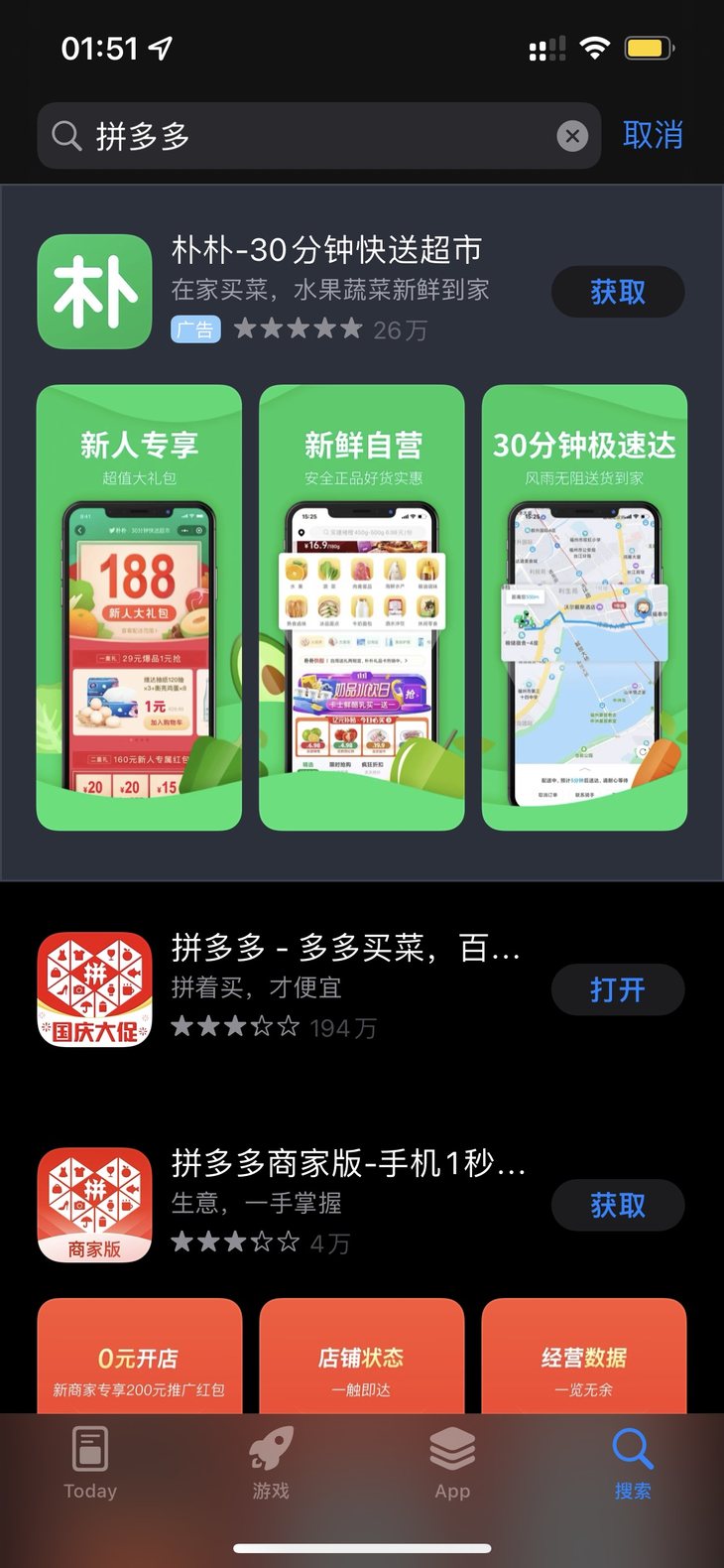Screen dimensions: 724x1568
Task: Select the 搜索 tab
Action: [x=633, y=1464]
